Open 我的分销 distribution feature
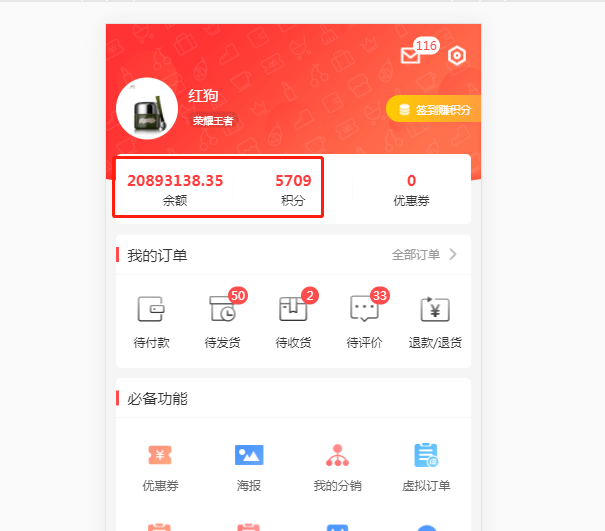 coord(337,466)
